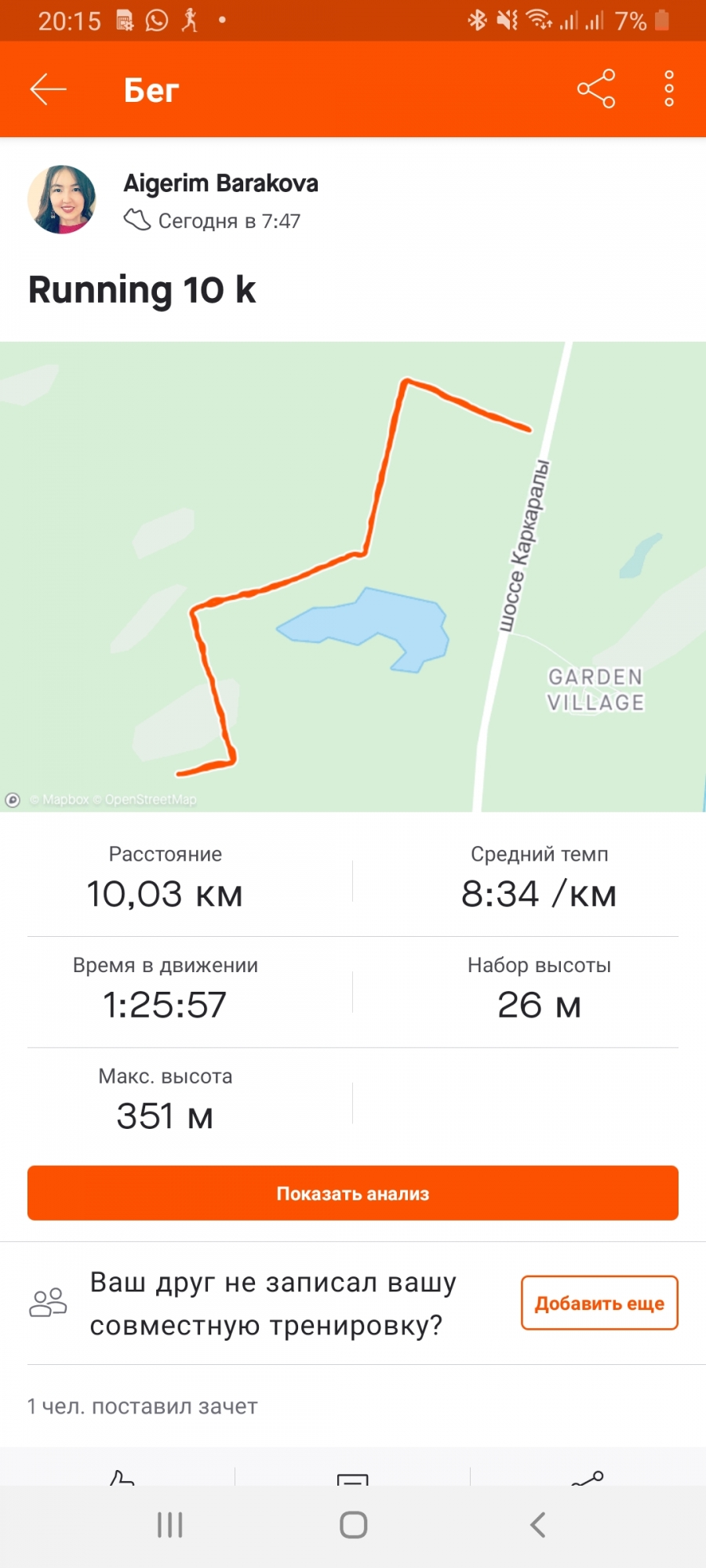Open Aigerim Barakova's profile photo
Viewport: 706px width, 1568px height.
click(62, 199)
